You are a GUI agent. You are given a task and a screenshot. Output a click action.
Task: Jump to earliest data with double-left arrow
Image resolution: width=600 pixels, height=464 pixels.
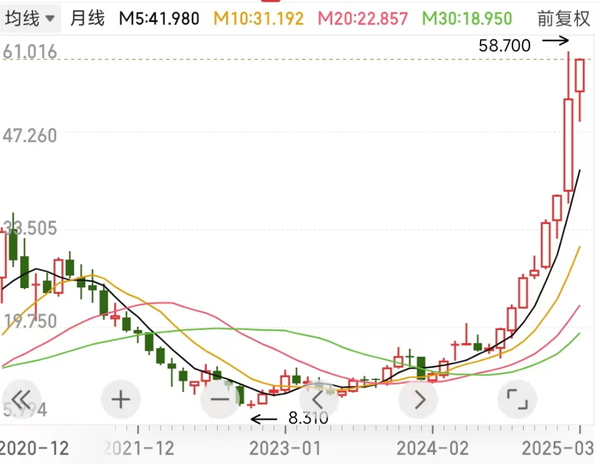pos(22,399)
